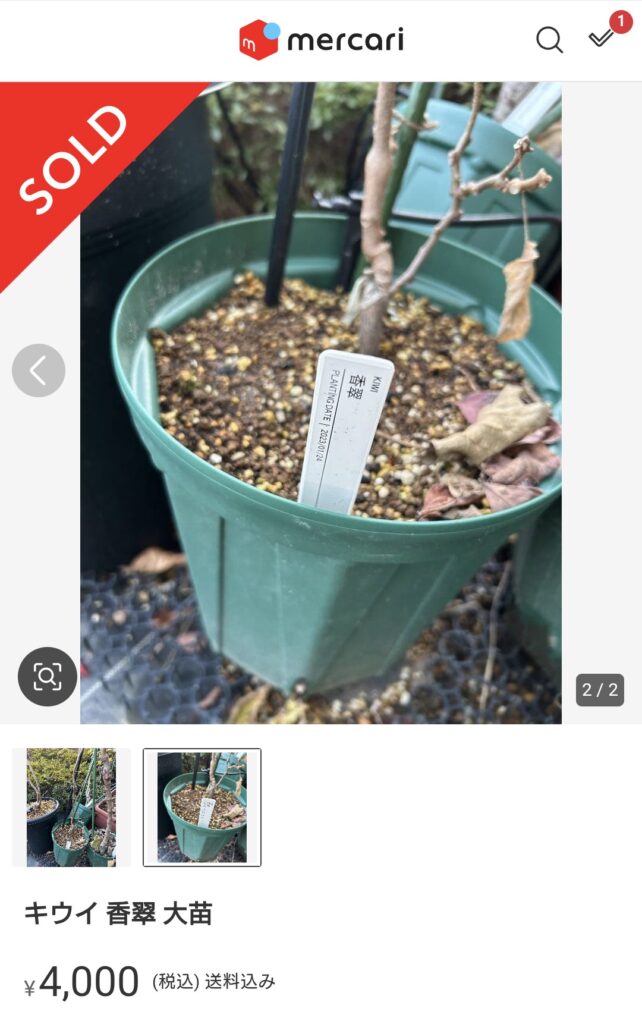The height and width of the screenshot is (1024, 642).
Task: Open the to-do checkmark with badge
Action: tap(602, 38)
